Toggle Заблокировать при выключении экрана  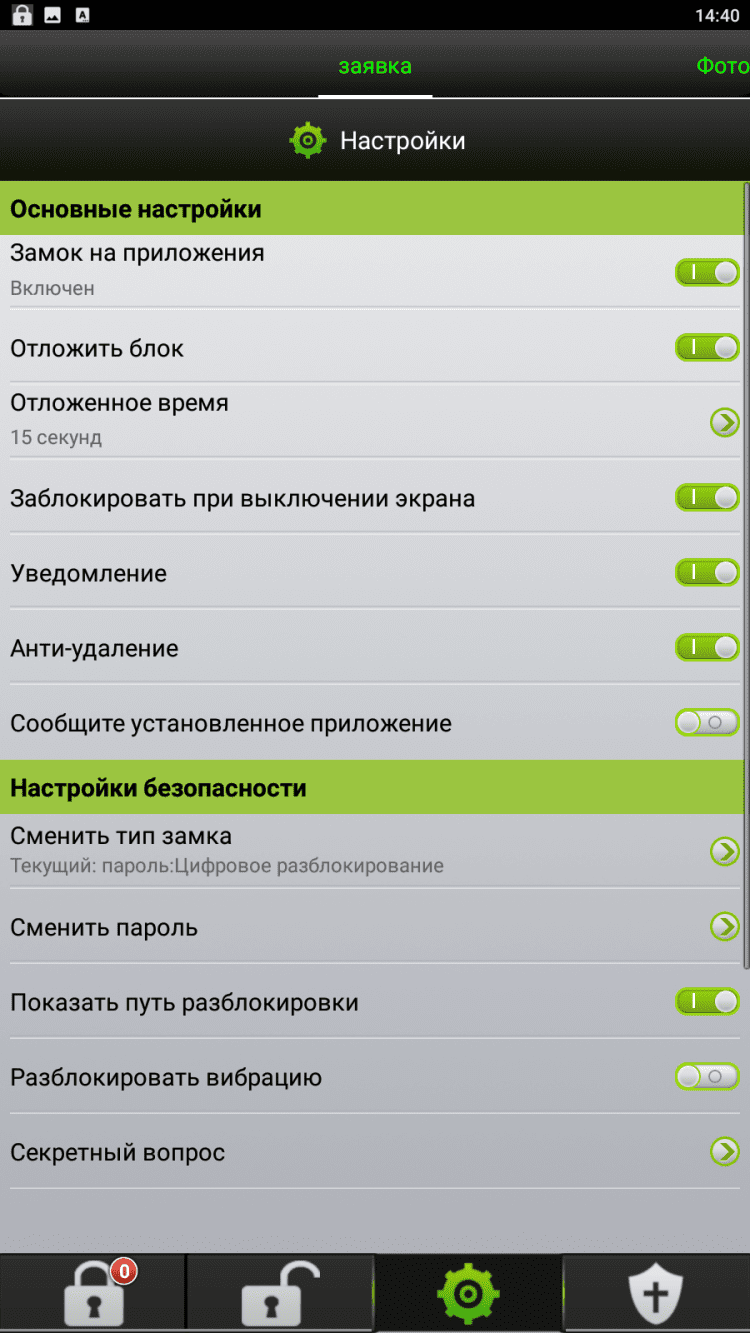(x=707, y=497)
